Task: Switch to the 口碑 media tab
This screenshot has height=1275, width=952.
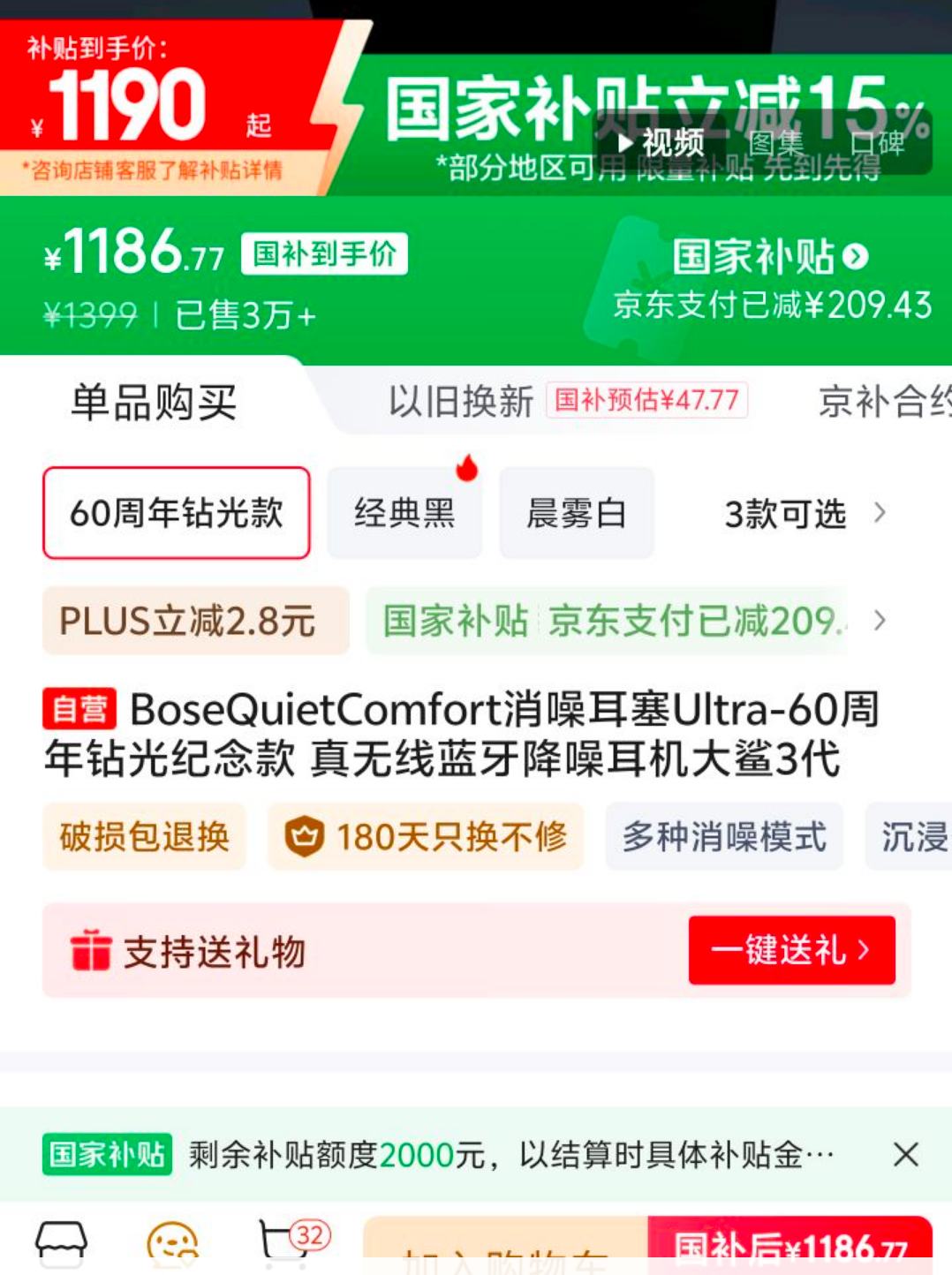Action: tap(877, 142)
